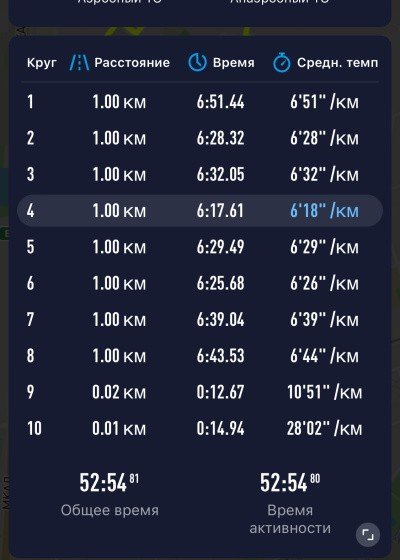This screenshot has height=560, width=400.
Task: Expand the laps table to full screen
Action: tap(368, 535)
